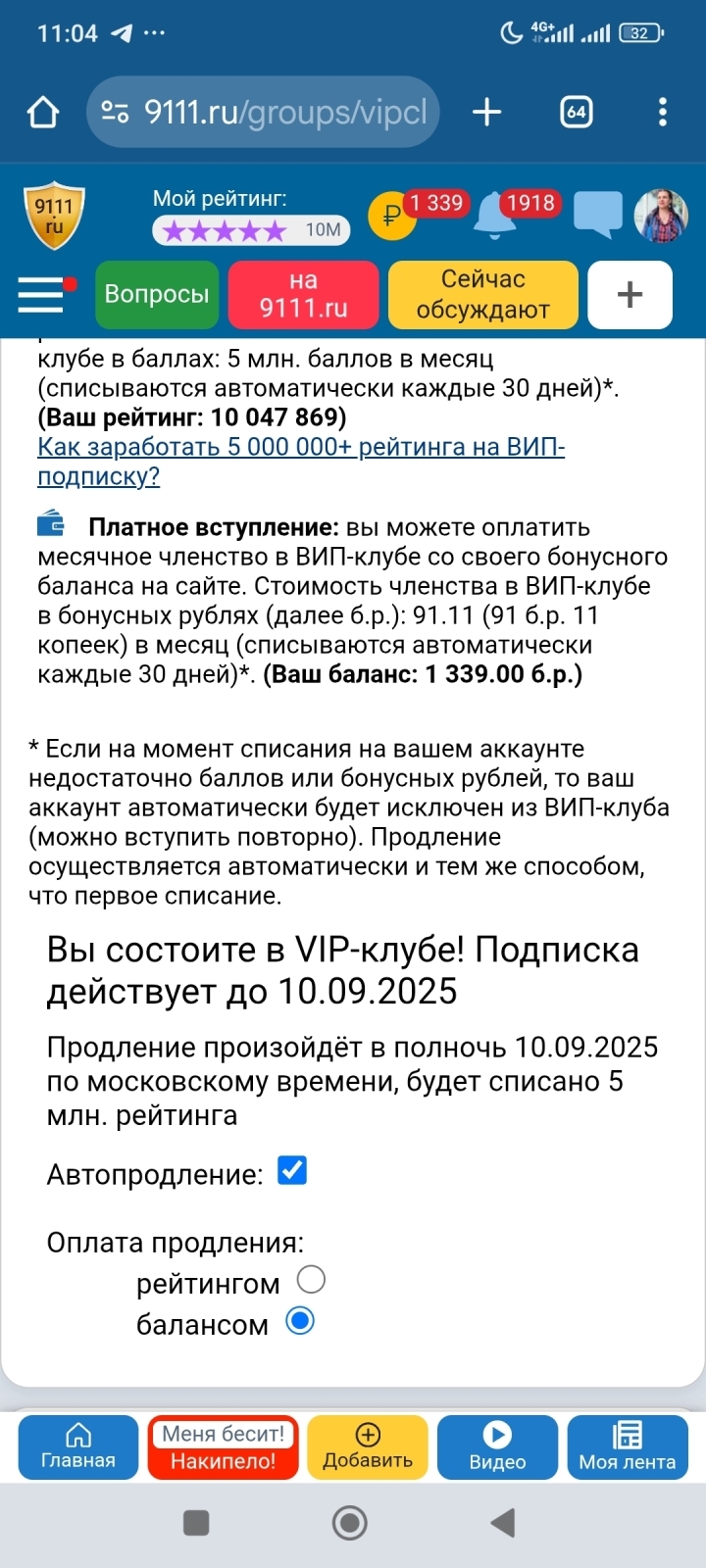The width and height of the screenshot is (706, 1568).
Task: Switch to the Видео tab
Action: [497, 1446]
